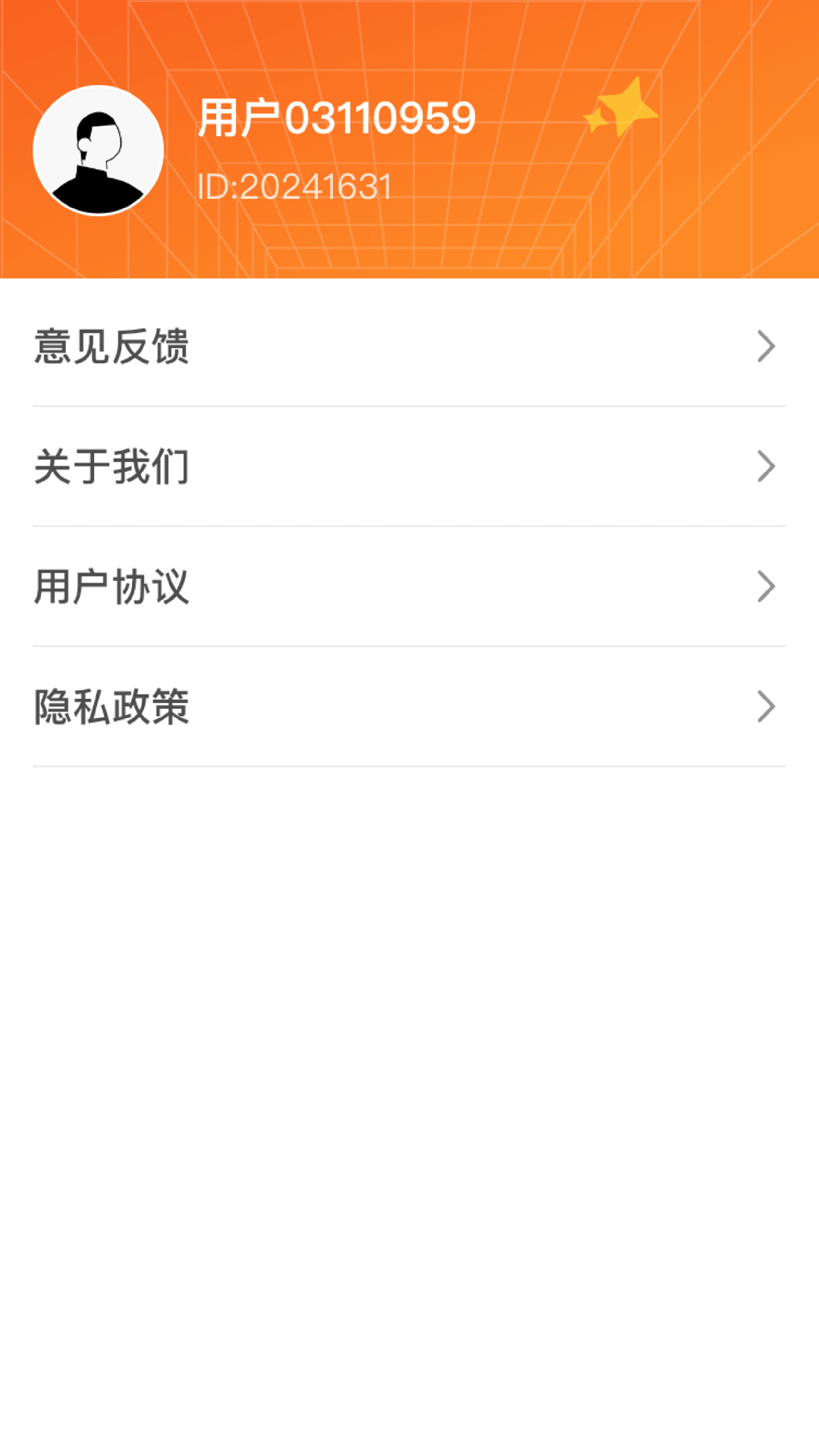Viewport: 819px width, 1456px height.
Task: View the 用户协议 user agreement
Action: pyautogui.click(x=409, y=586)
